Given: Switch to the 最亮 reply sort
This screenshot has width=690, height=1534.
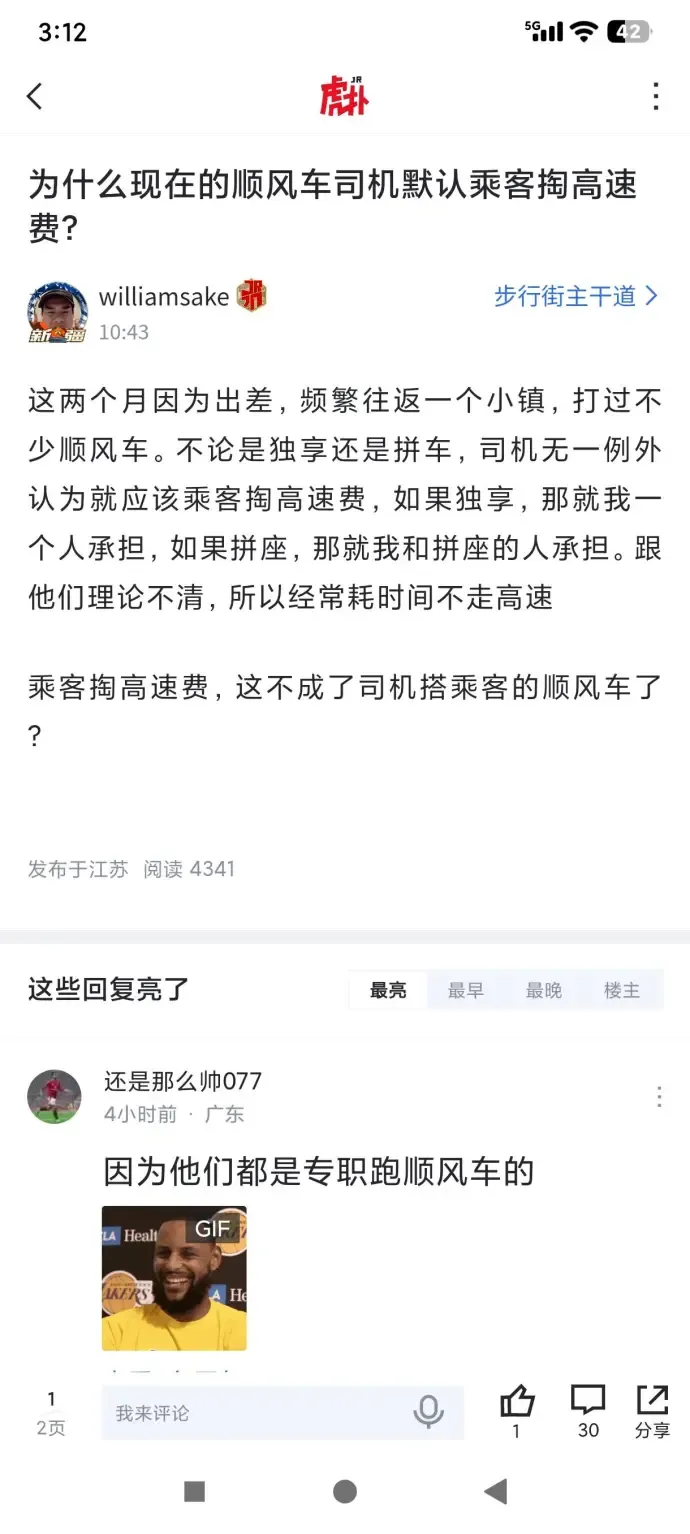Looking at the screenshot, I should (x=388, y=990).
